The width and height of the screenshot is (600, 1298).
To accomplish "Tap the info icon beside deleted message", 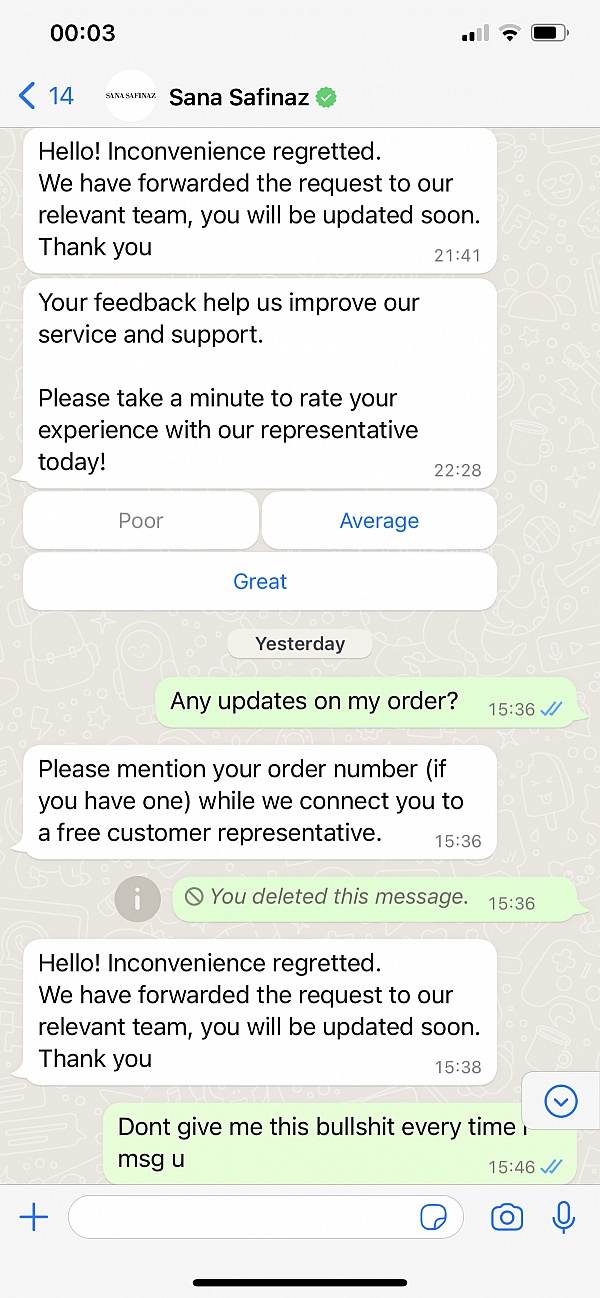I will [138, 900].
